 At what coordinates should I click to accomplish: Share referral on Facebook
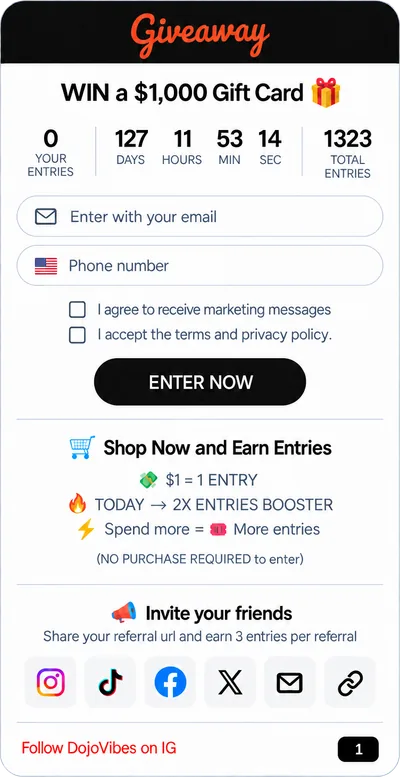170,682
